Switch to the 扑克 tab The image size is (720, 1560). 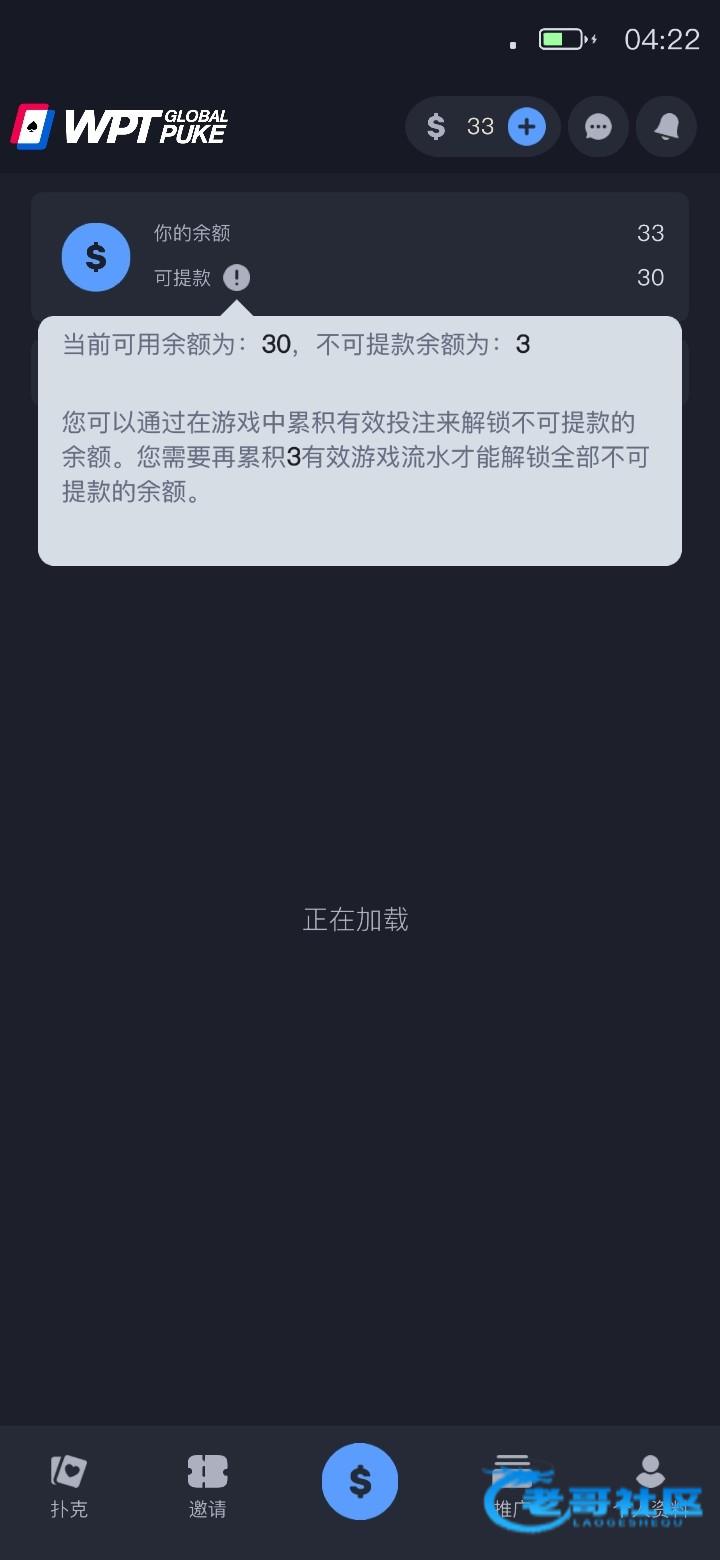click(x=69, y=1485)
